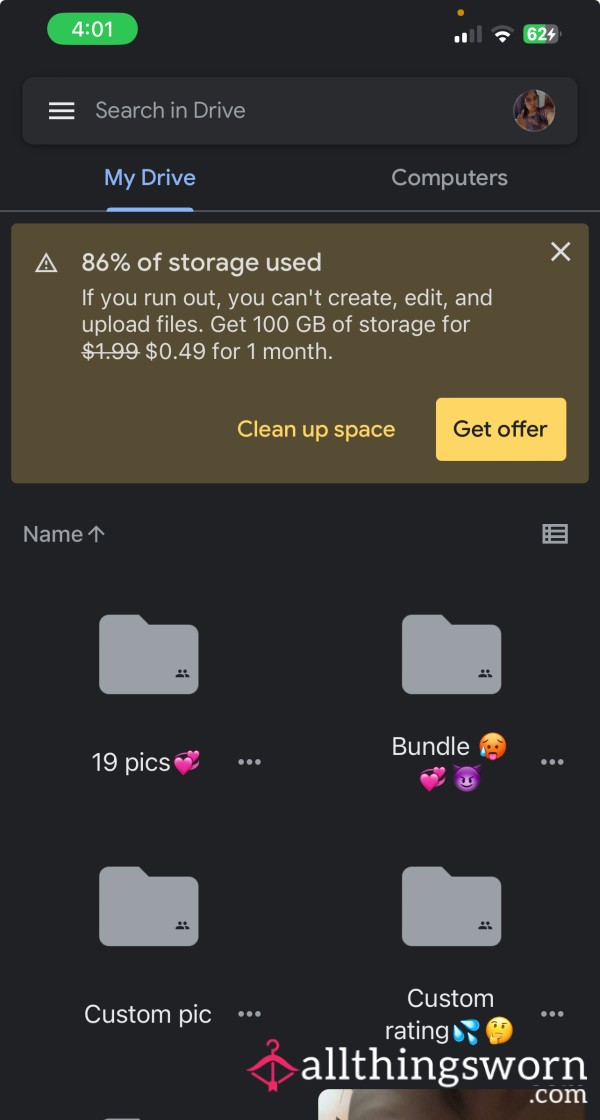Dismiss the storage warning banner

[x=561, y=252]
